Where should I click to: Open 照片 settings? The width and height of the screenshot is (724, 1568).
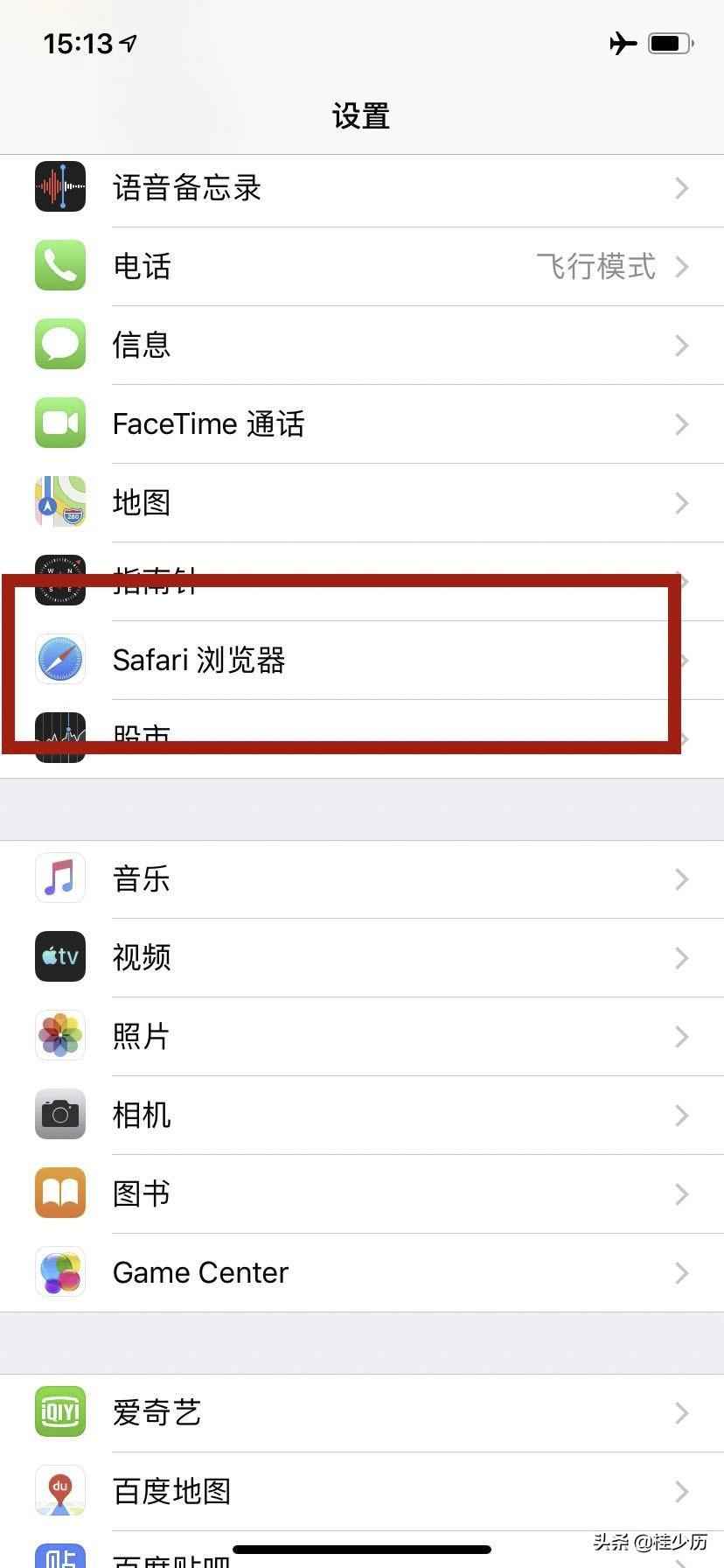tap(362, 1037)
